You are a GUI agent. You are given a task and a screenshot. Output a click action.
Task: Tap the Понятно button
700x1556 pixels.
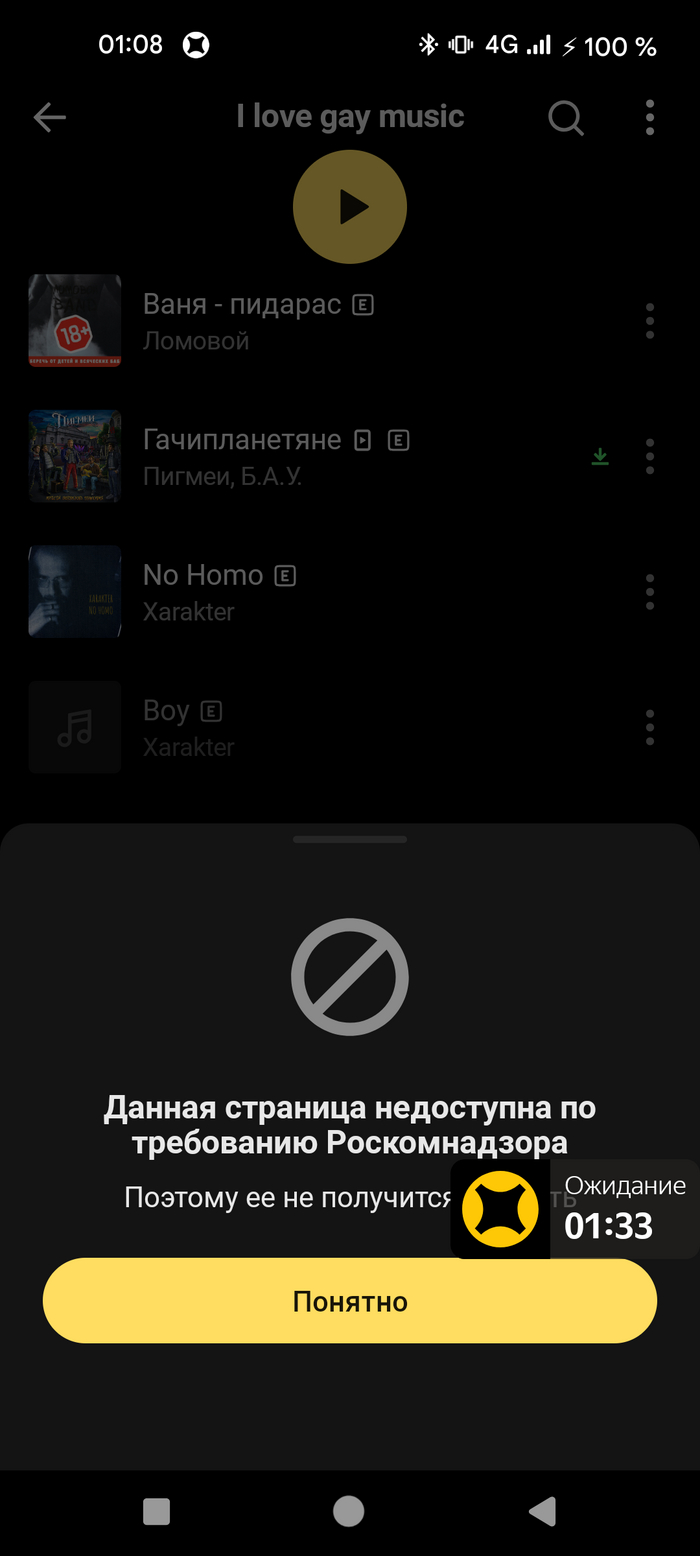[349, 1301]
